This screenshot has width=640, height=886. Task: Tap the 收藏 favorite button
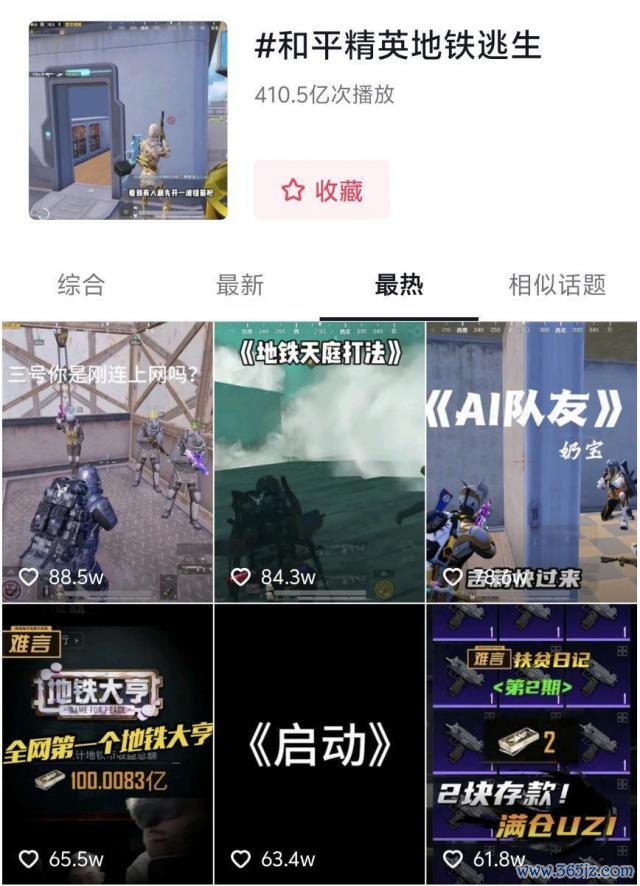[321, 190]
